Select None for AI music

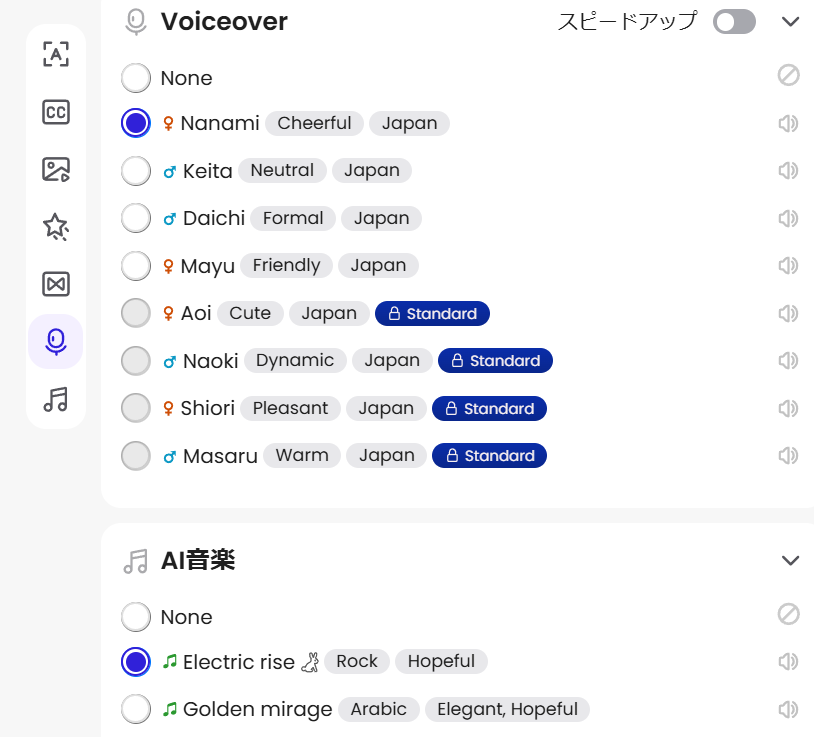click(x=136, y=617)
